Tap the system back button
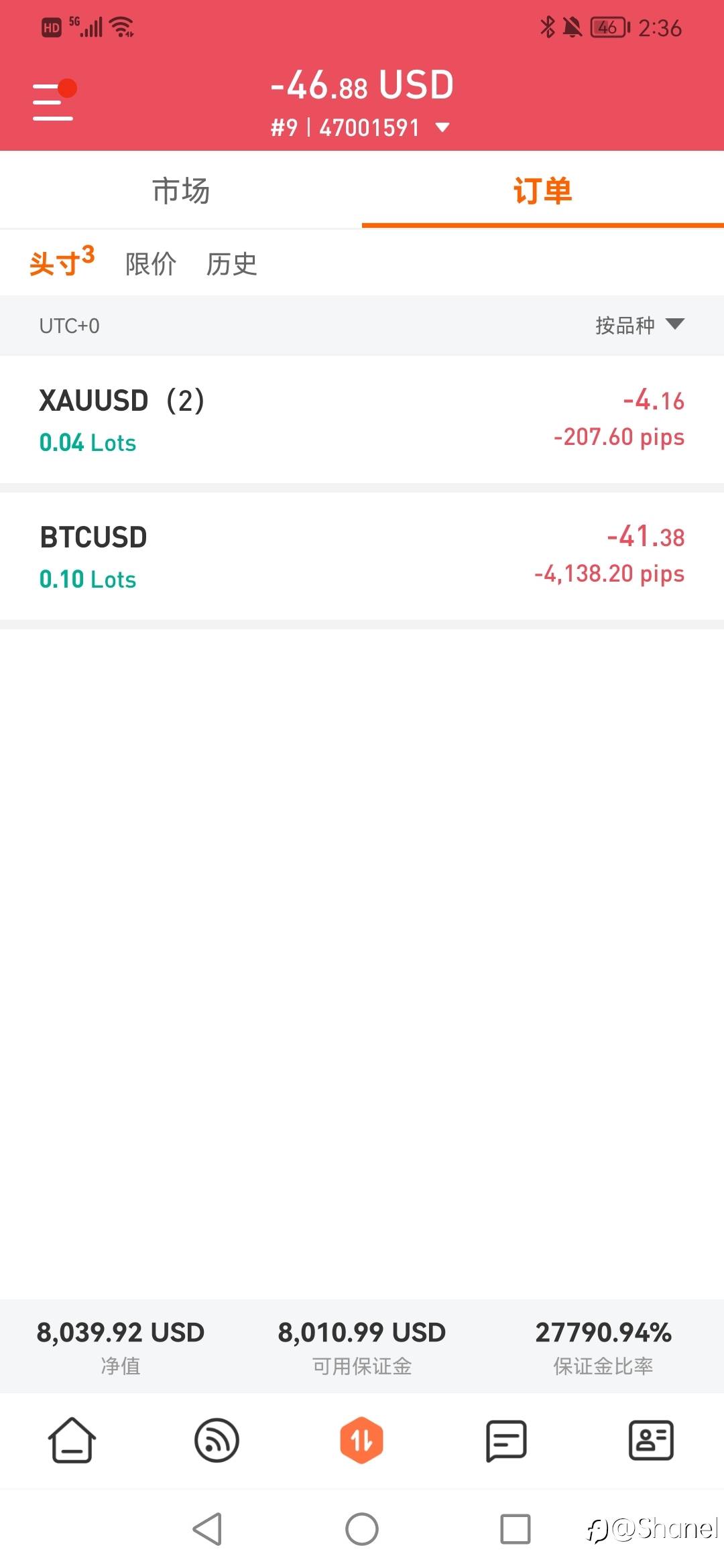 207,1529
